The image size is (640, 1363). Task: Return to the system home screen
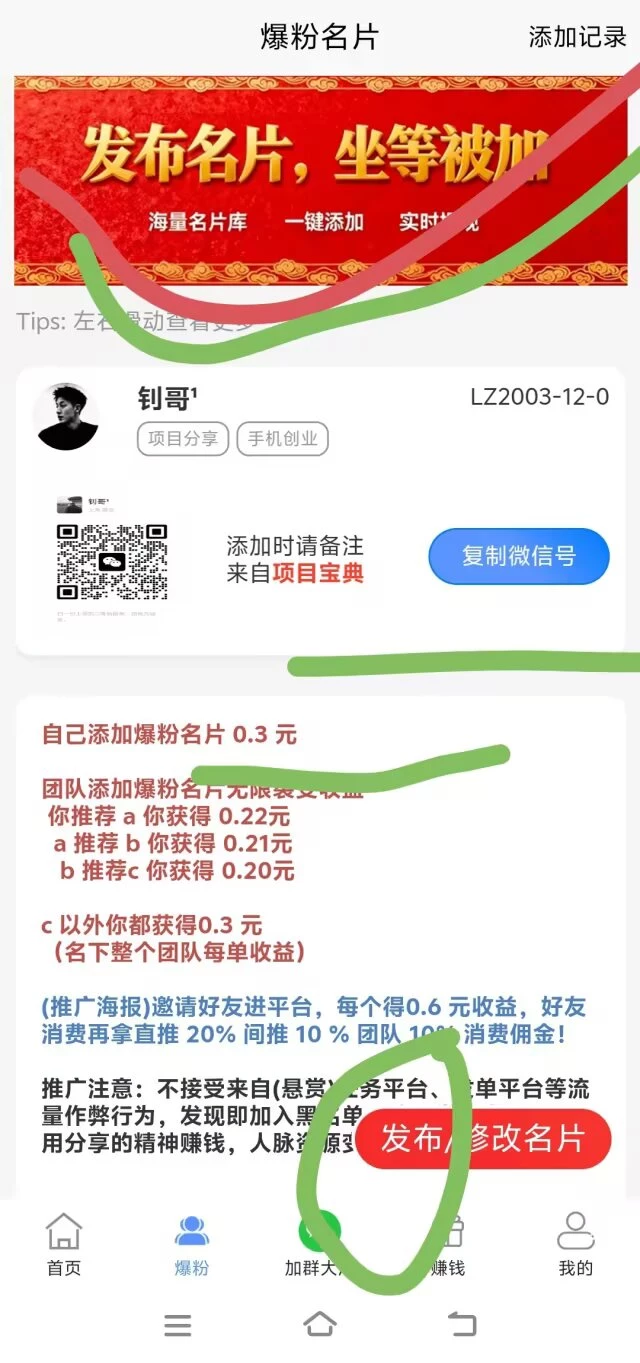coord(320,1325)
